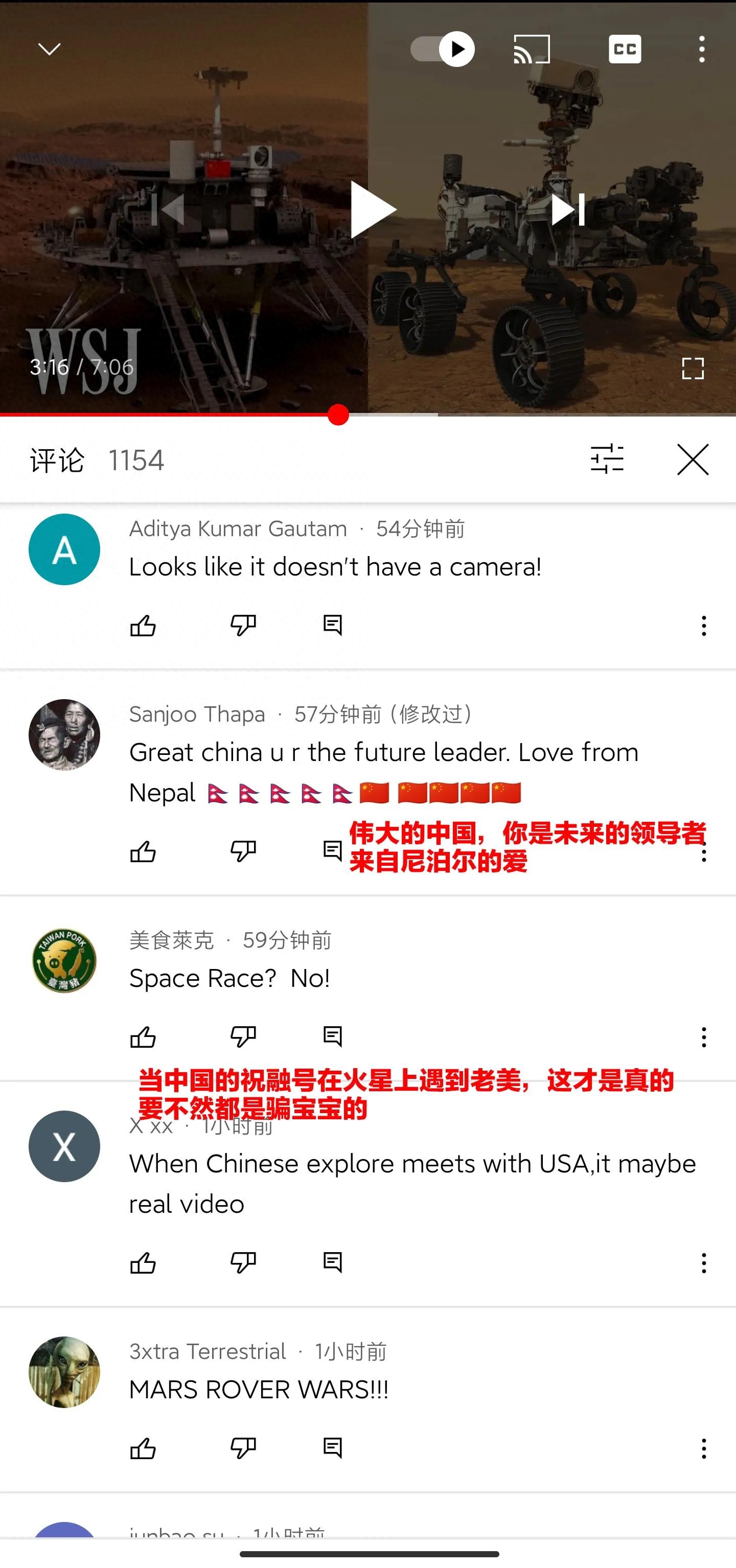Screen dimensions: 736x1568
Task: Play the paused video
Action: 371,210
